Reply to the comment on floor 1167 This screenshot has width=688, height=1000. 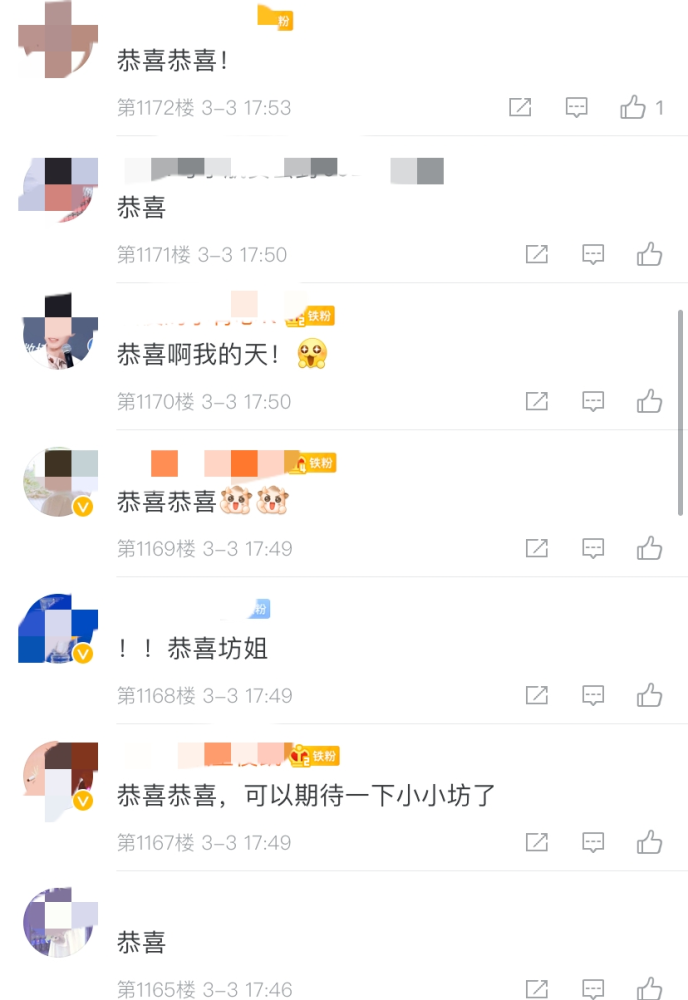pos(593,842)
